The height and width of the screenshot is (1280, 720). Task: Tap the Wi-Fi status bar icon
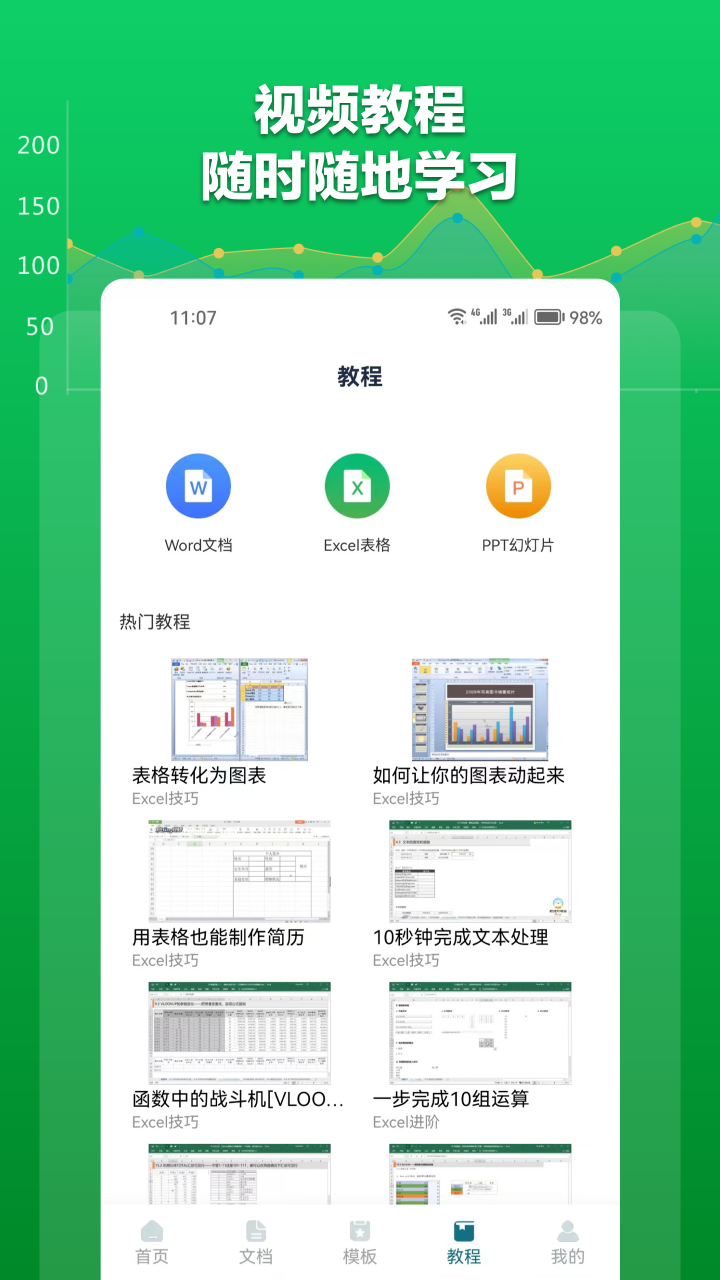(455, 317)
